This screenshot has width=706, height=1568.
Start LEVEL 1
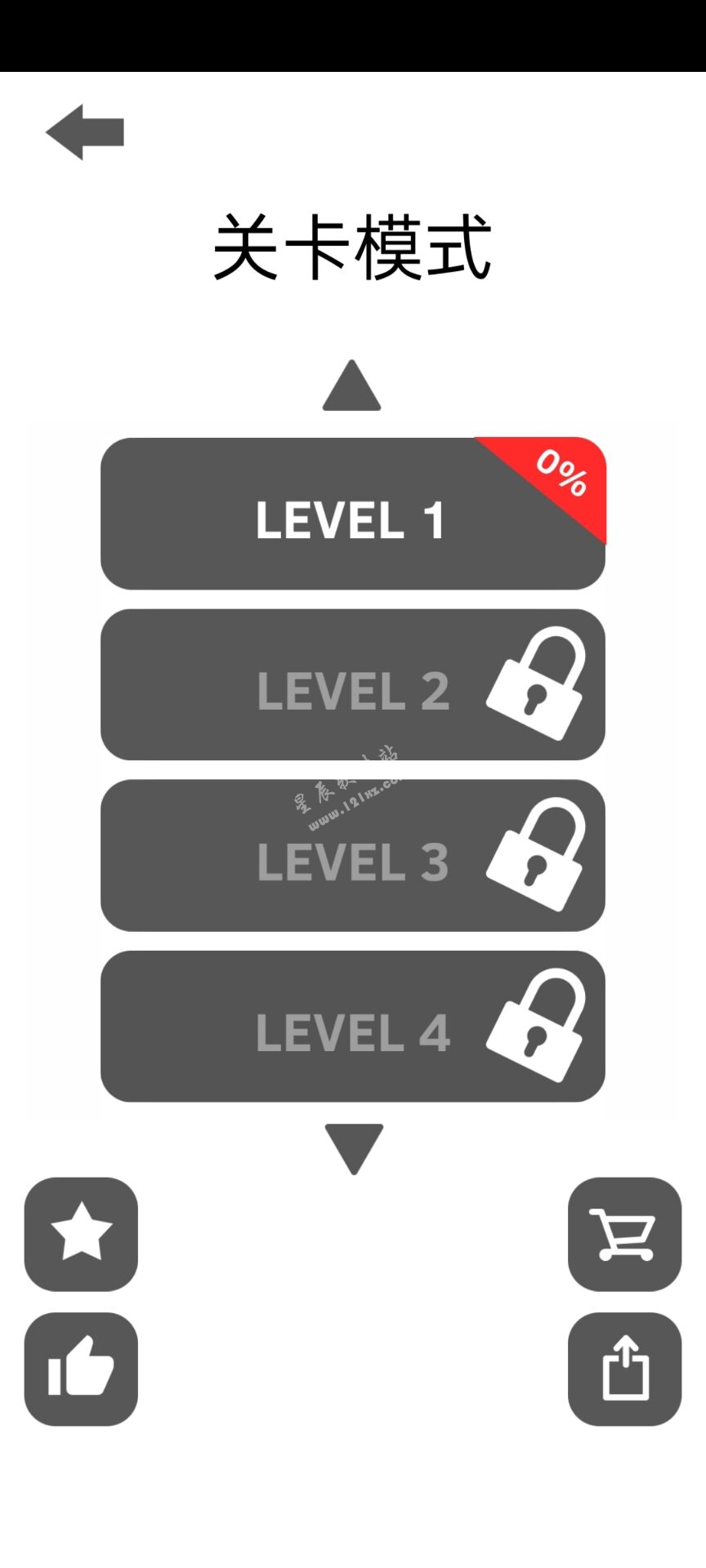point(352,514)
